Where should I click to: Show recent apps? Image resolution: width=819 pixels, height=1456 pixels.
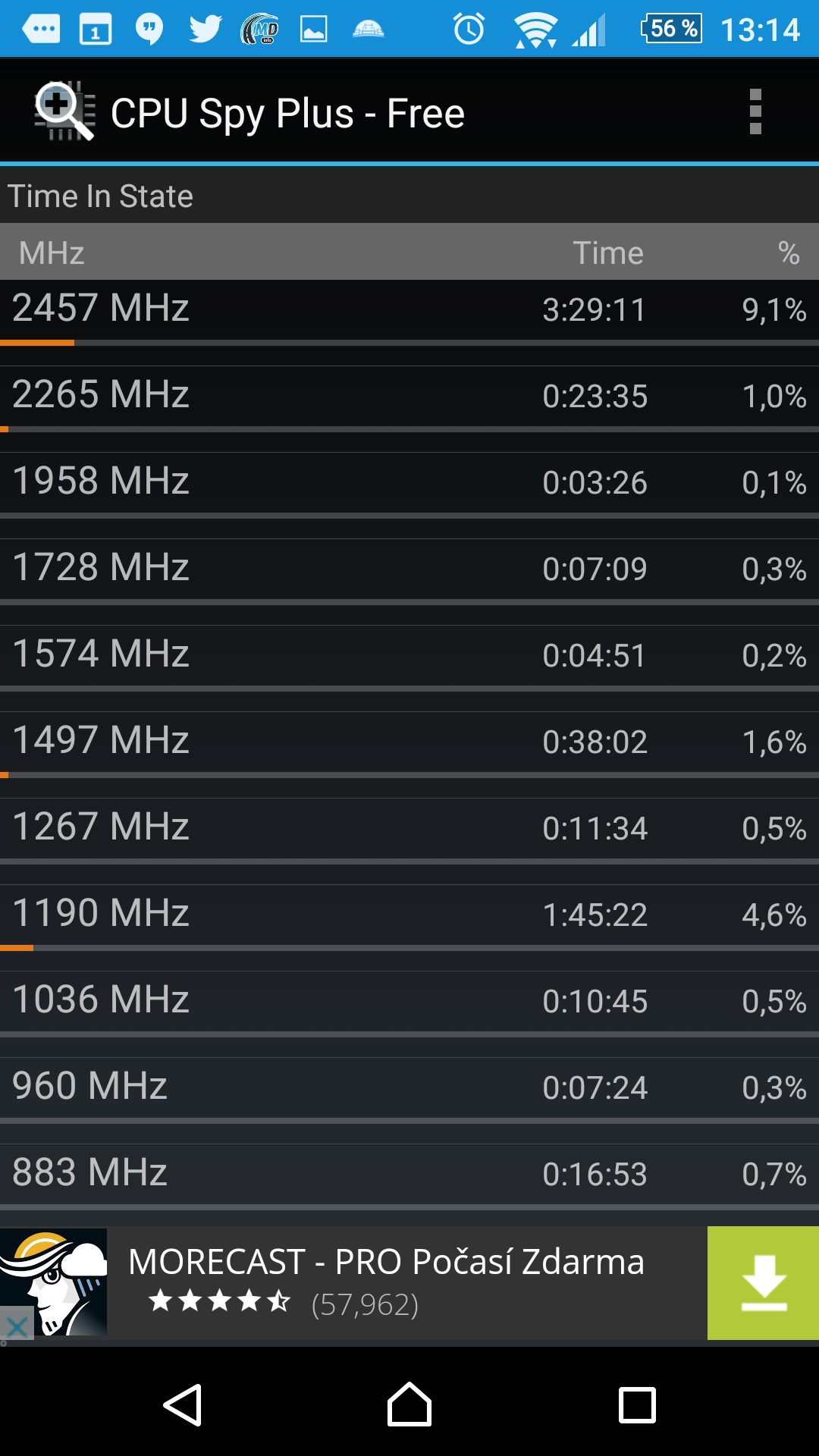637,1405
